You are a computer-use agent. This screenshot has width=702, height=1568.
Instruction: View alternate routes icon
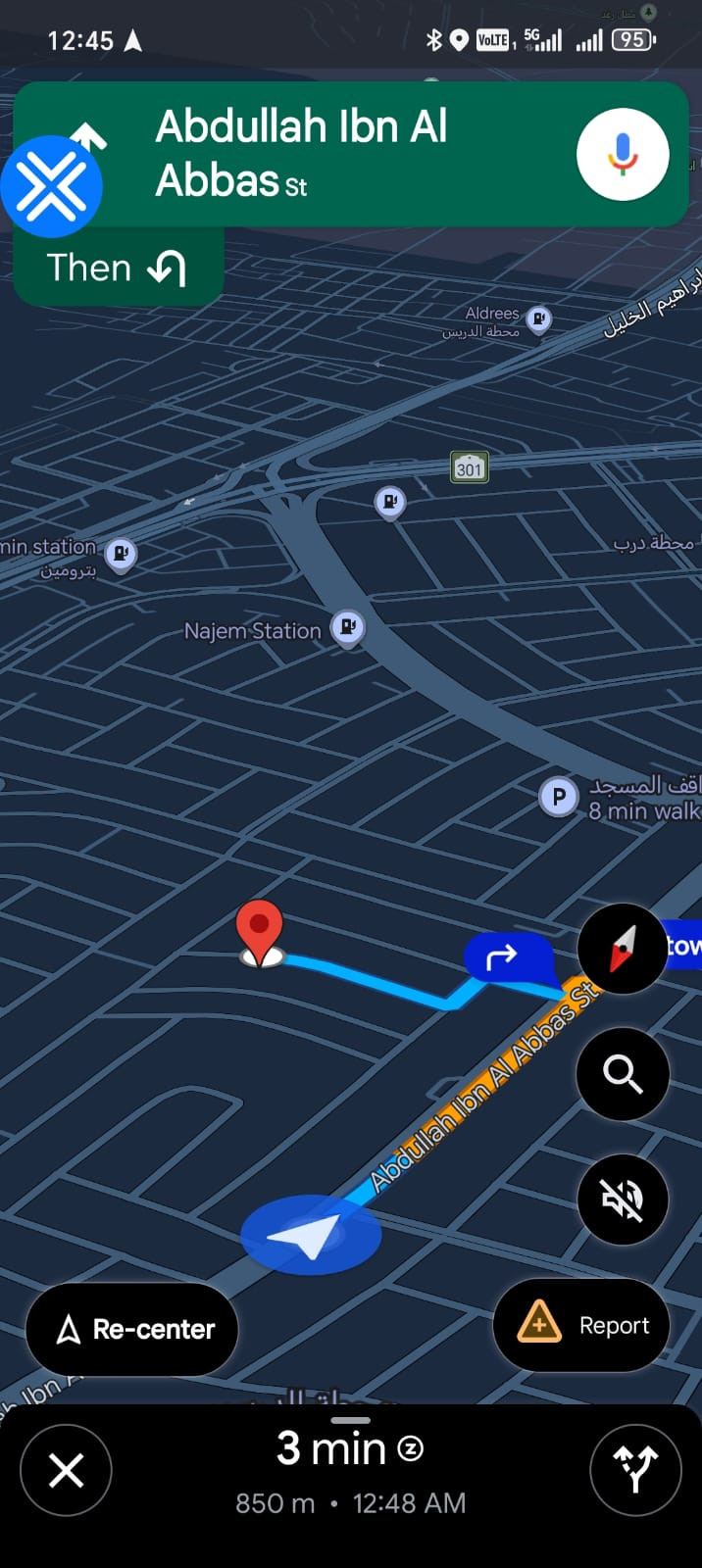[635, 1470]
